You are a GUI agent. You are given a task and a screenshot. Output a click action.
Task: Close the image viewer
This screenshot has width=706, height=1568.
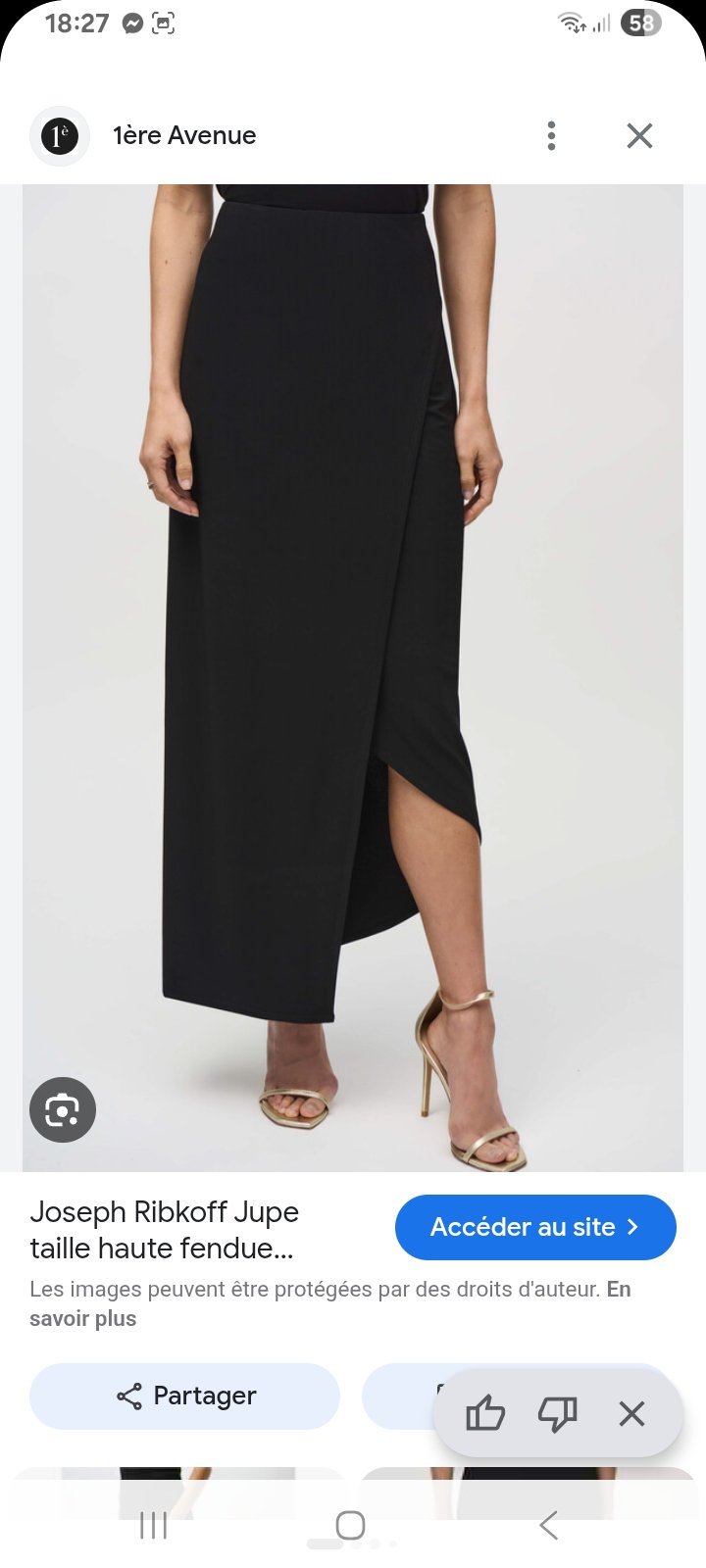pos(639,135)
